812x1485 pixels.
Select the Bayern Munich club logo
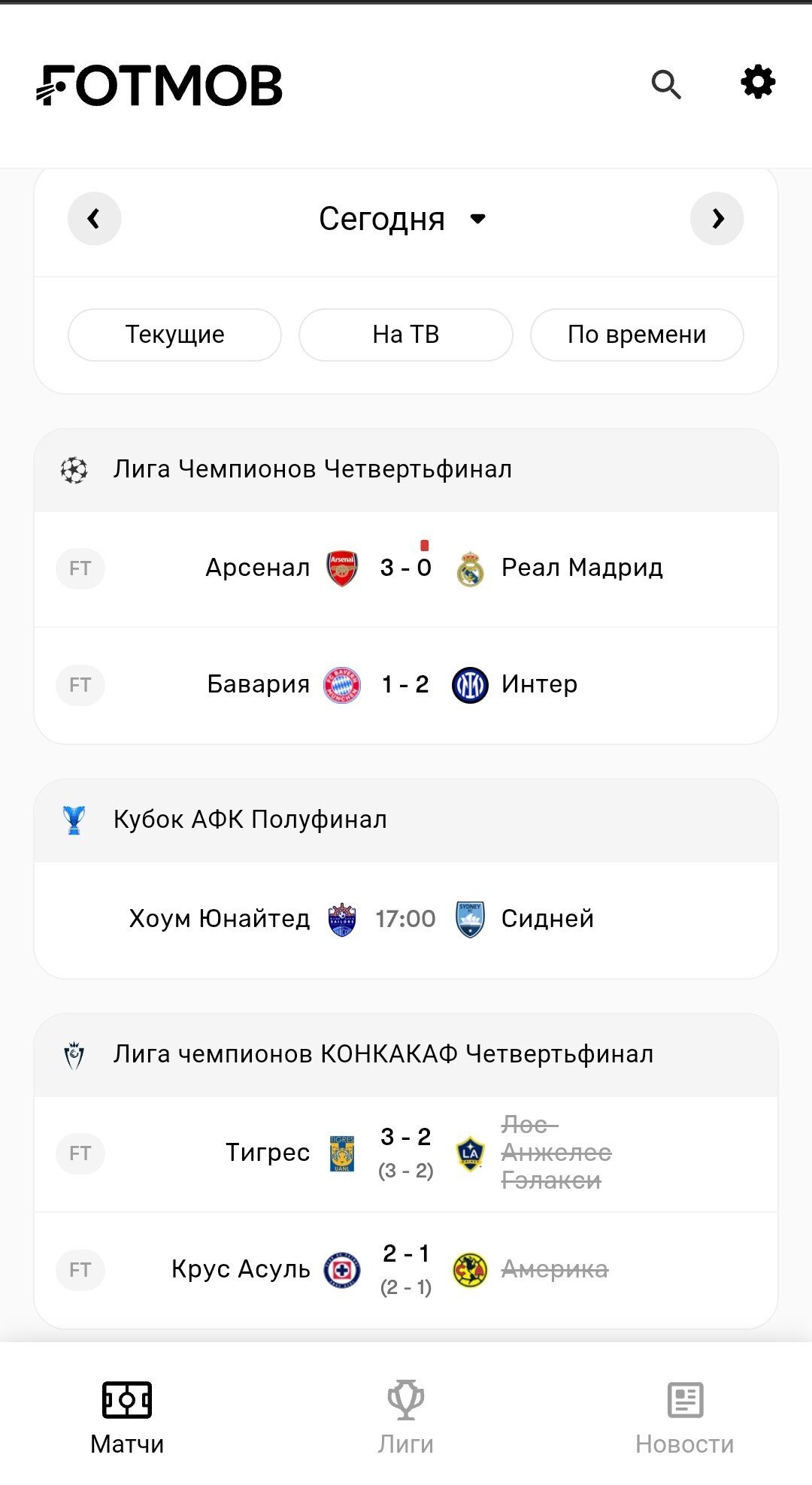coord(342,684)
